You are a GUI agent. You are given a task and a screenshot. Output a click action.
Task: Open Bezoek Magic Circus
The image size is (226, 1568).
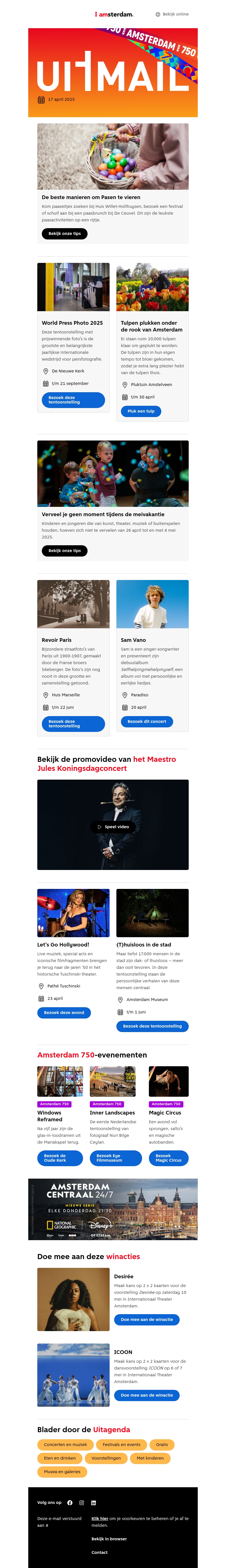168,1158
